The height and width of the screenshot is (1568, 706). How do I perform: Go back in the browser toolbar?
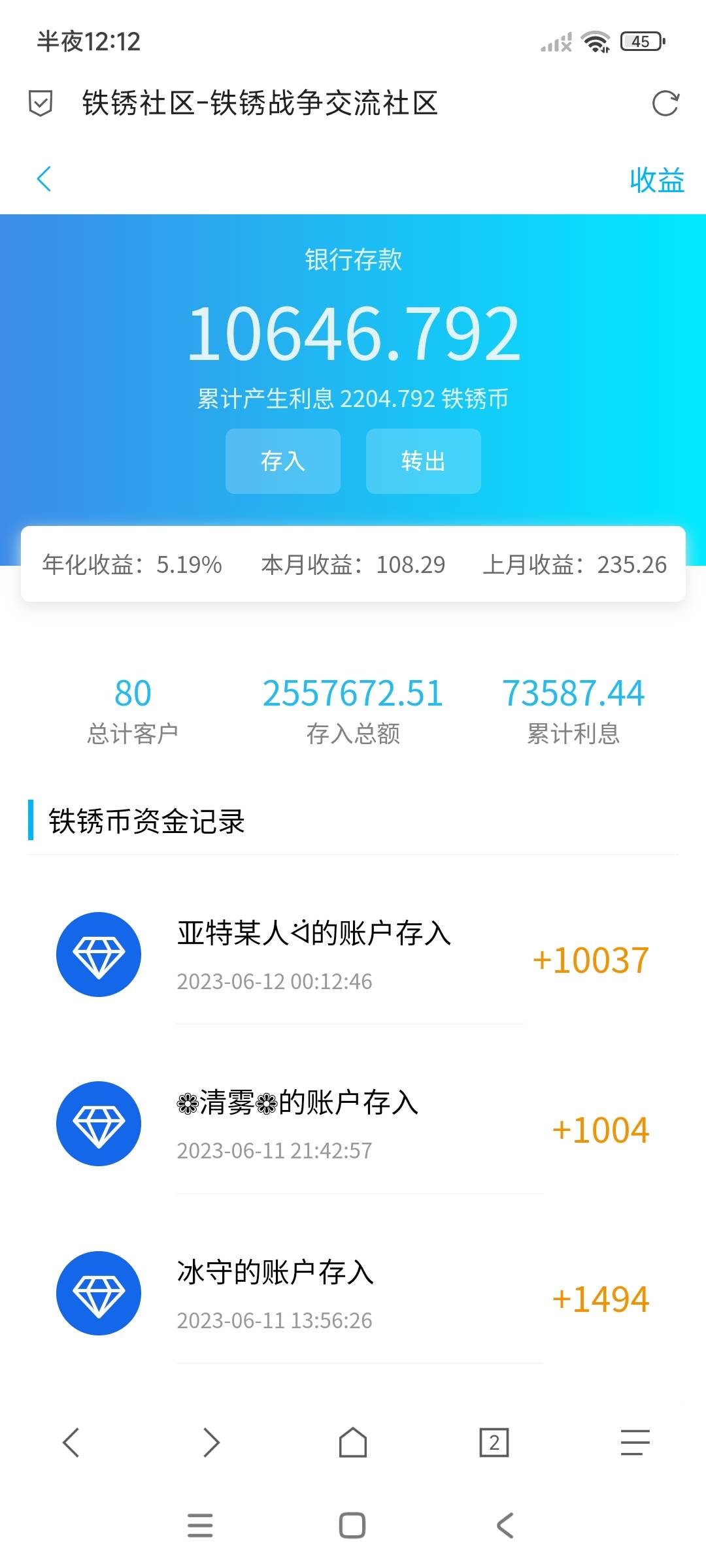tap(71, 1443)
